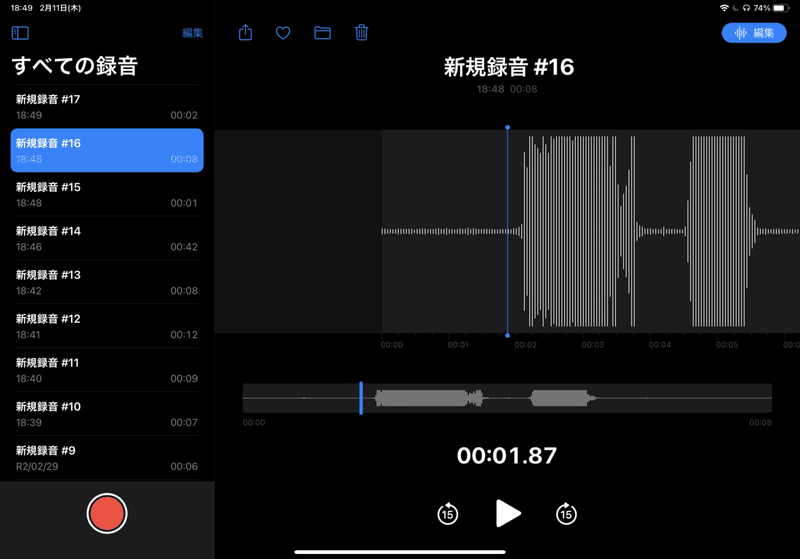The image size is (800, 559).
Task: Skip forward 15 seconds
Action: point(566,514)
